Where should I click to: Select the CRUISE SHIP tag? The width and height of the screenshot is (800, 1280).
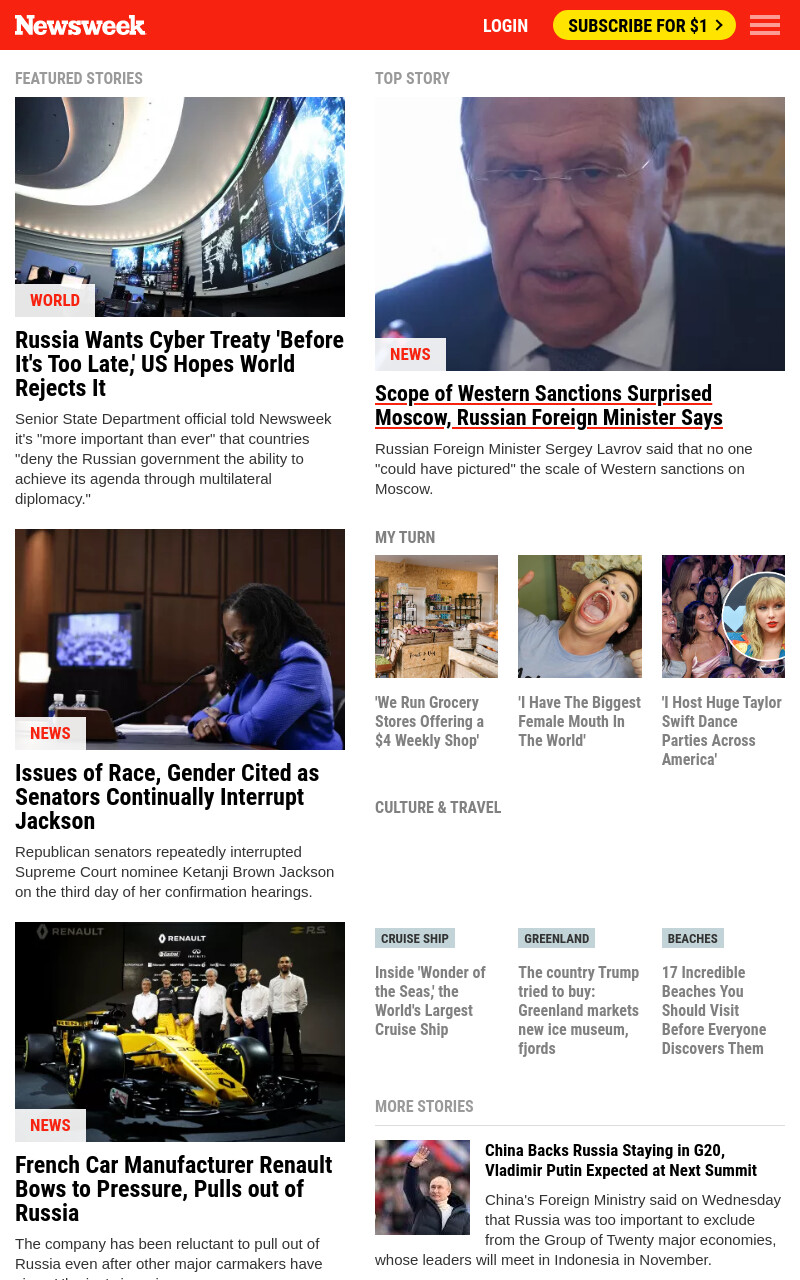[x=415, y=938]
